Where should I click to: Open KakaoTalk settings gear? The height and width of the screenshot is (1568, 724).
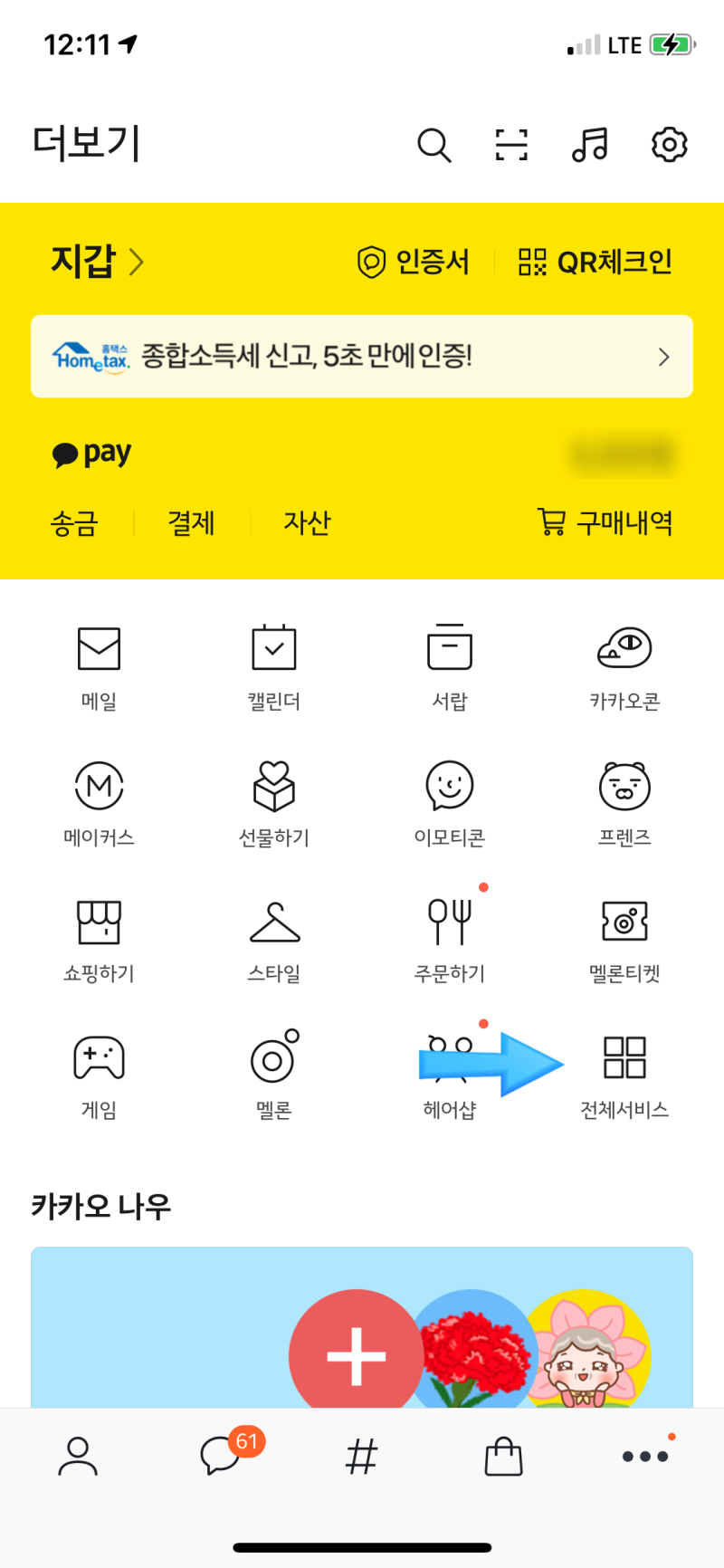[668, 144]
